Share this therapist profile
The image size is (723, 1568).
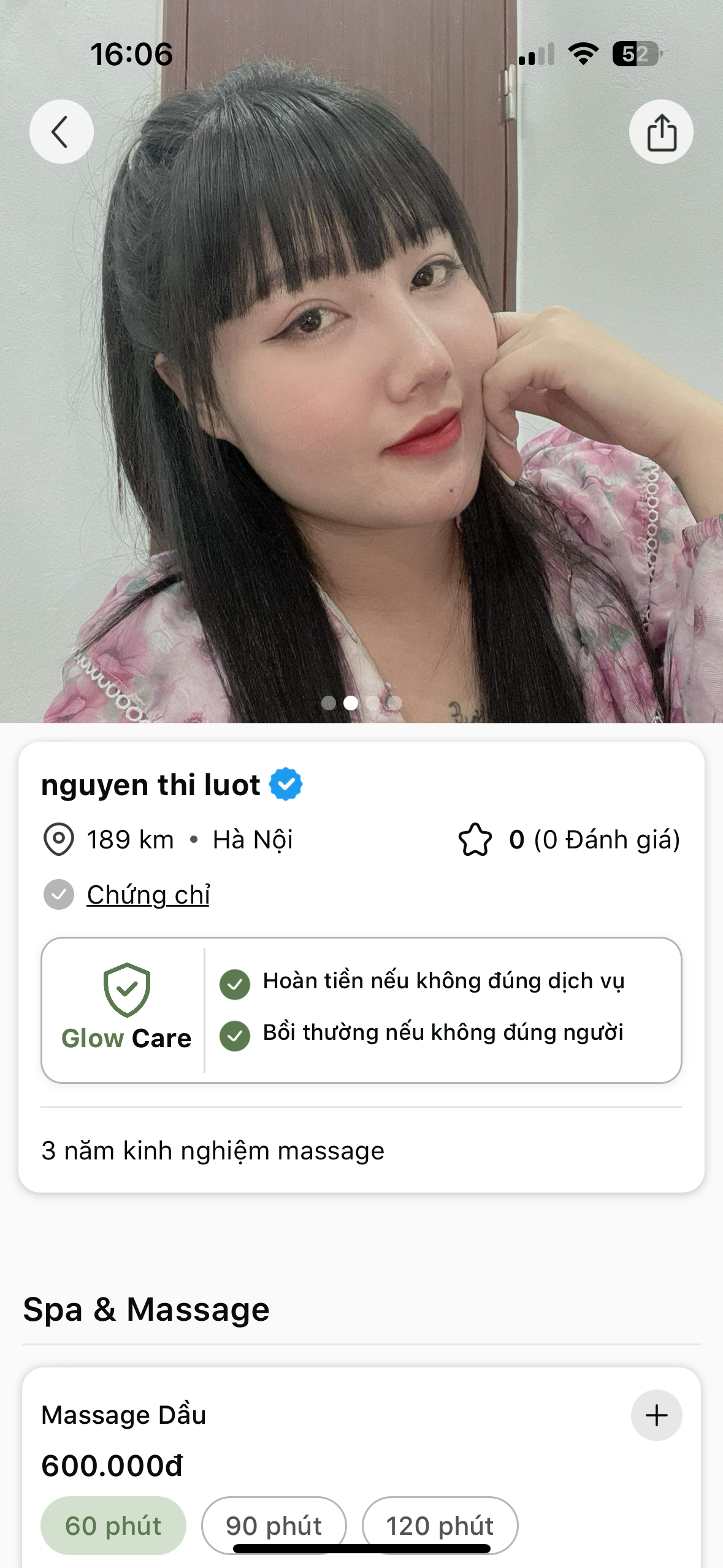click(x=661, y=132)
